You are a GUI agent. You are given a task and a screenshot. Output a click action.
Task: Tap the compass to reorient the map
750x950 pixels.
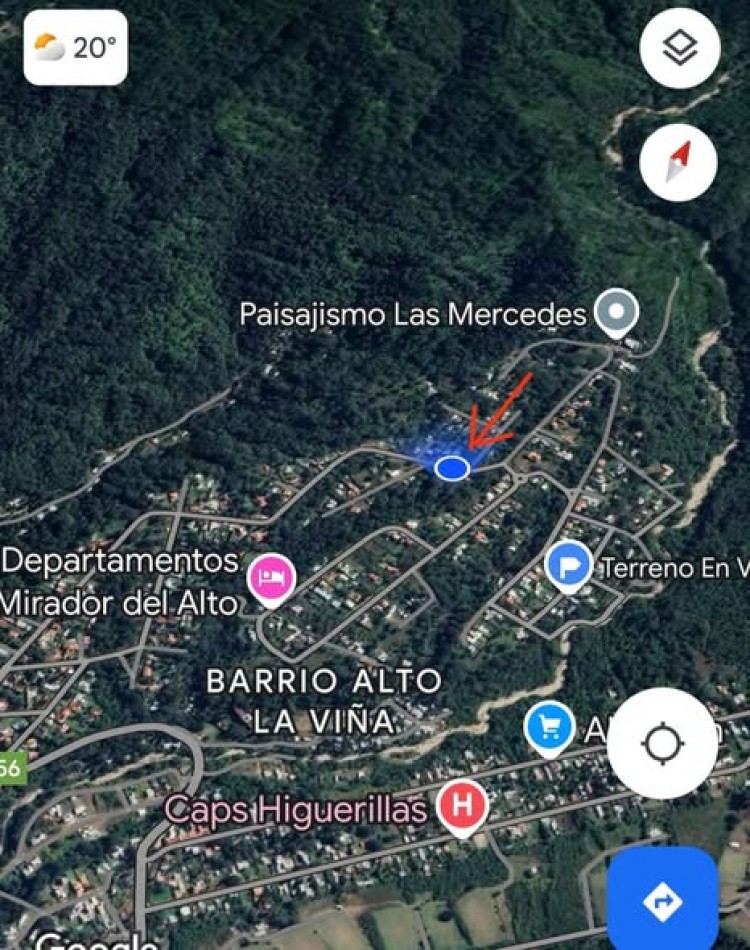click(x=678, y=164)
